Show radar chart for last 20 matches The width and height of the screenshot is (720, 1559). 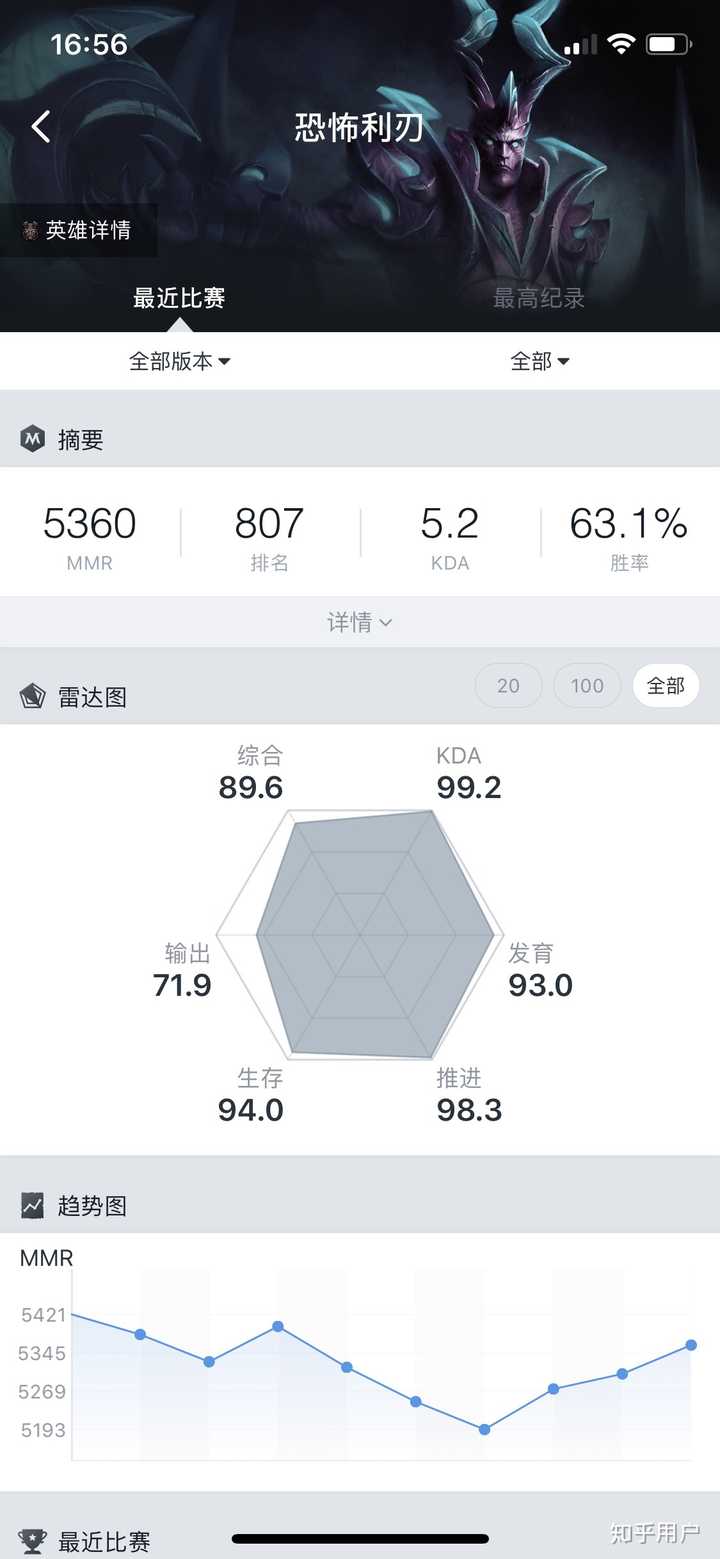(508, 685)
